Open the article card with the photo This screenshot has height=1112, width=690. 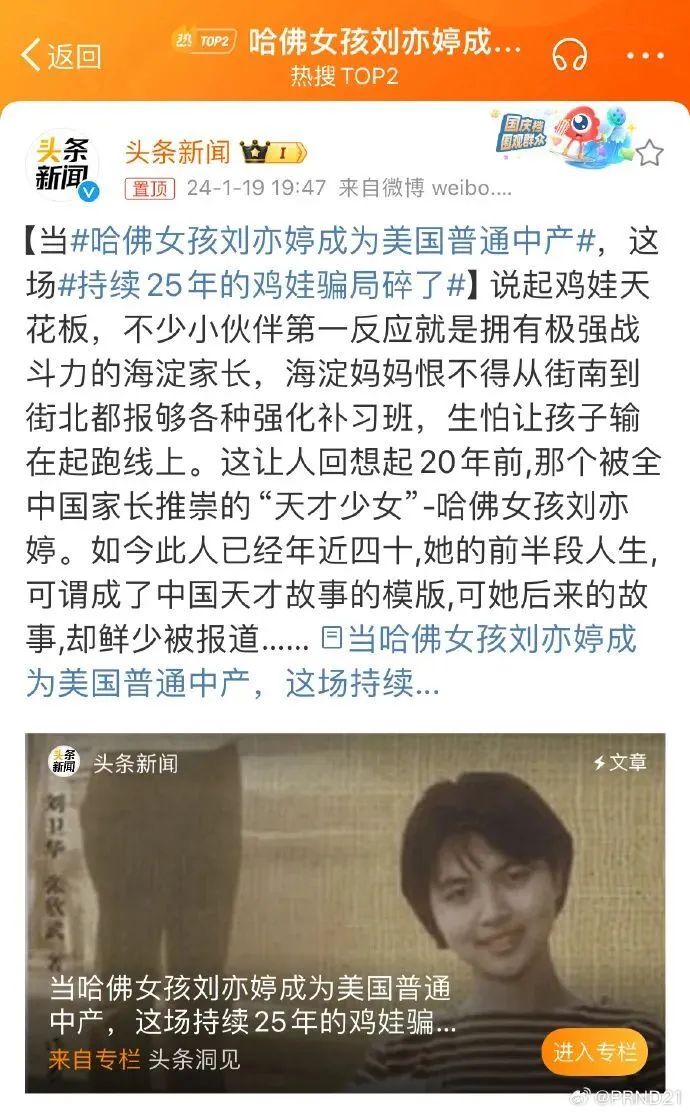click(344, 870)
